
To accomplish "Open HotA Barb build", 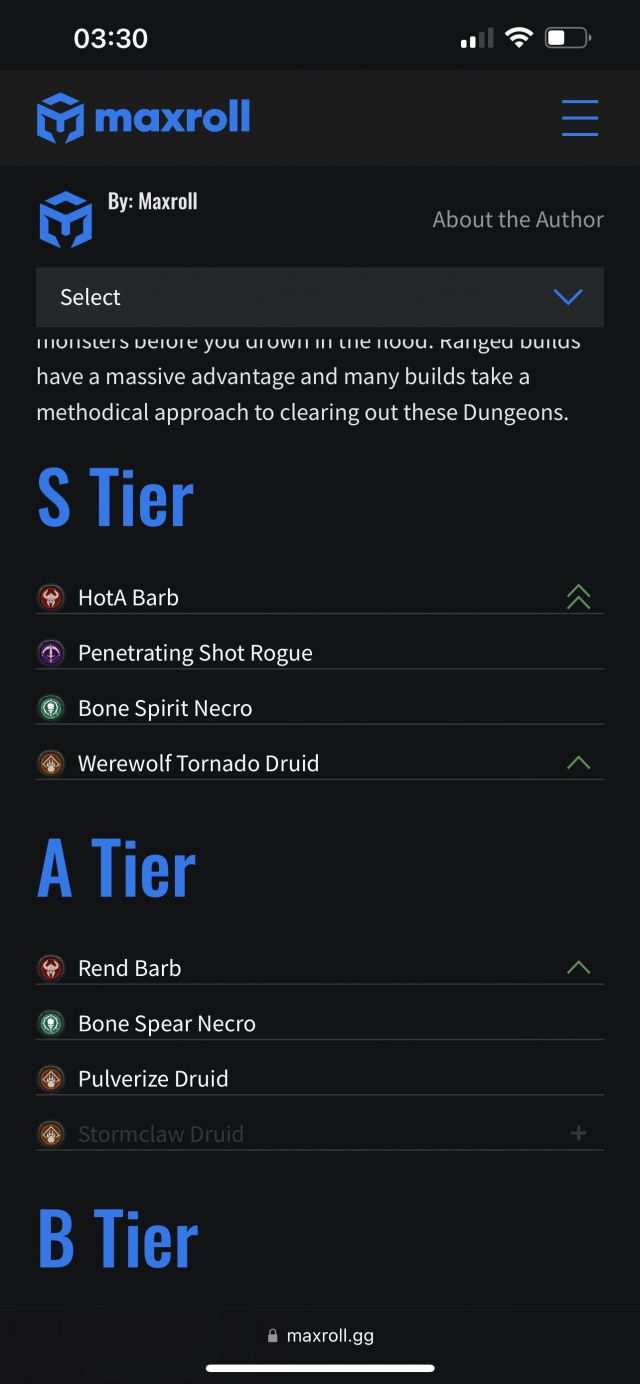I will point(128,598).
